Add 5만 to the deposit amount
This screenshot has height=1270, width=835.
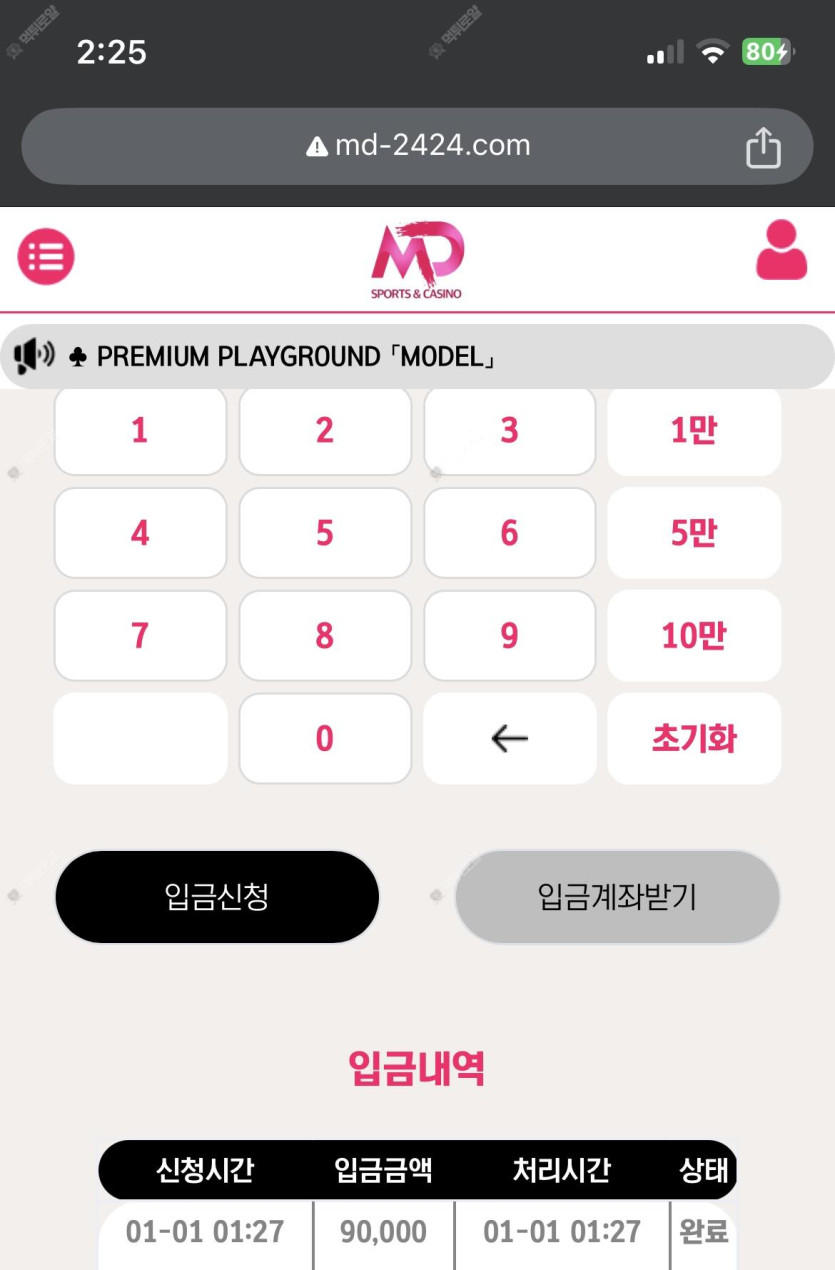pos(694,533)
